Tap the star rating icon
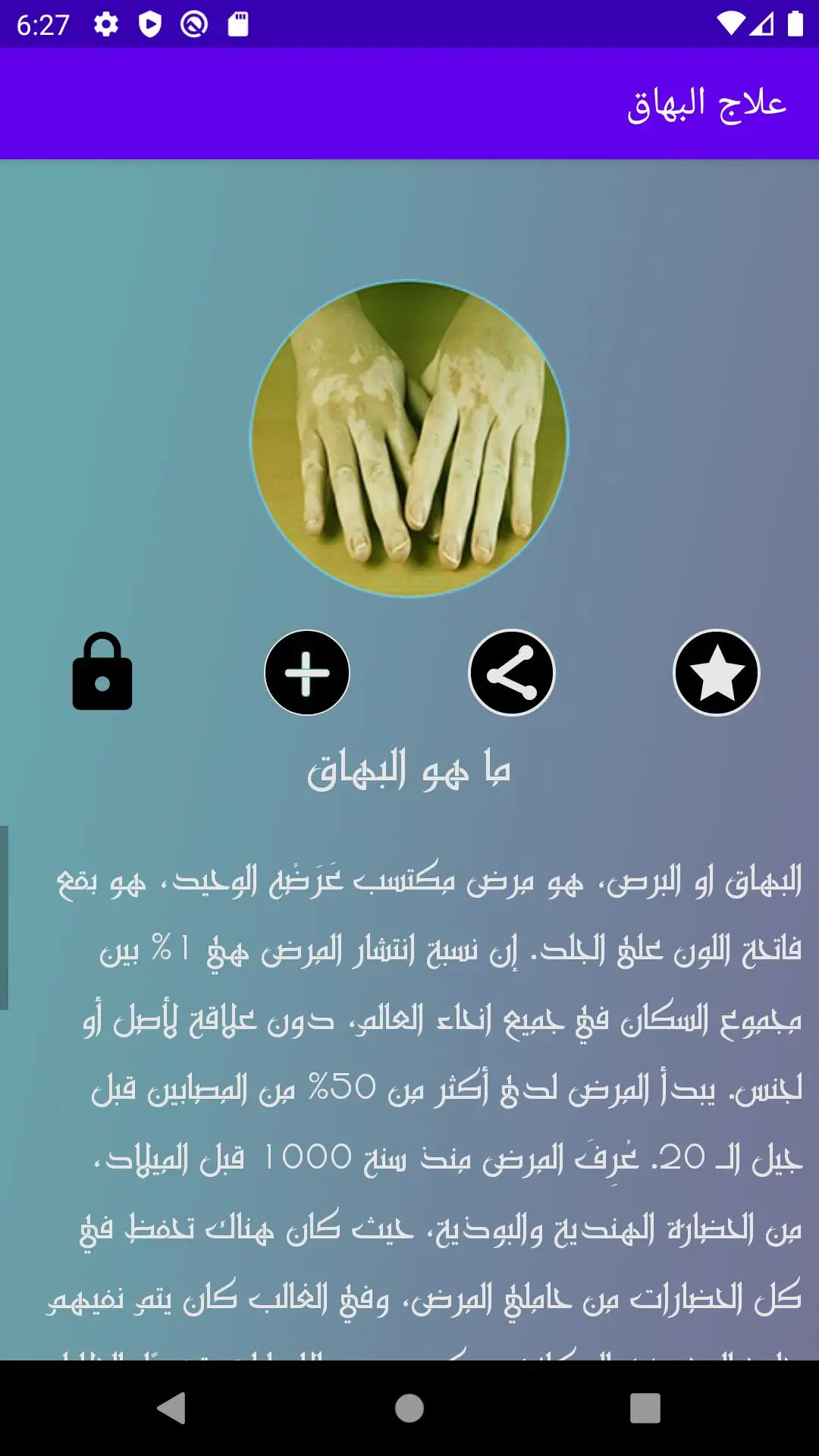The width and height of the screenshot is (819, 1456). click(717, 673)
